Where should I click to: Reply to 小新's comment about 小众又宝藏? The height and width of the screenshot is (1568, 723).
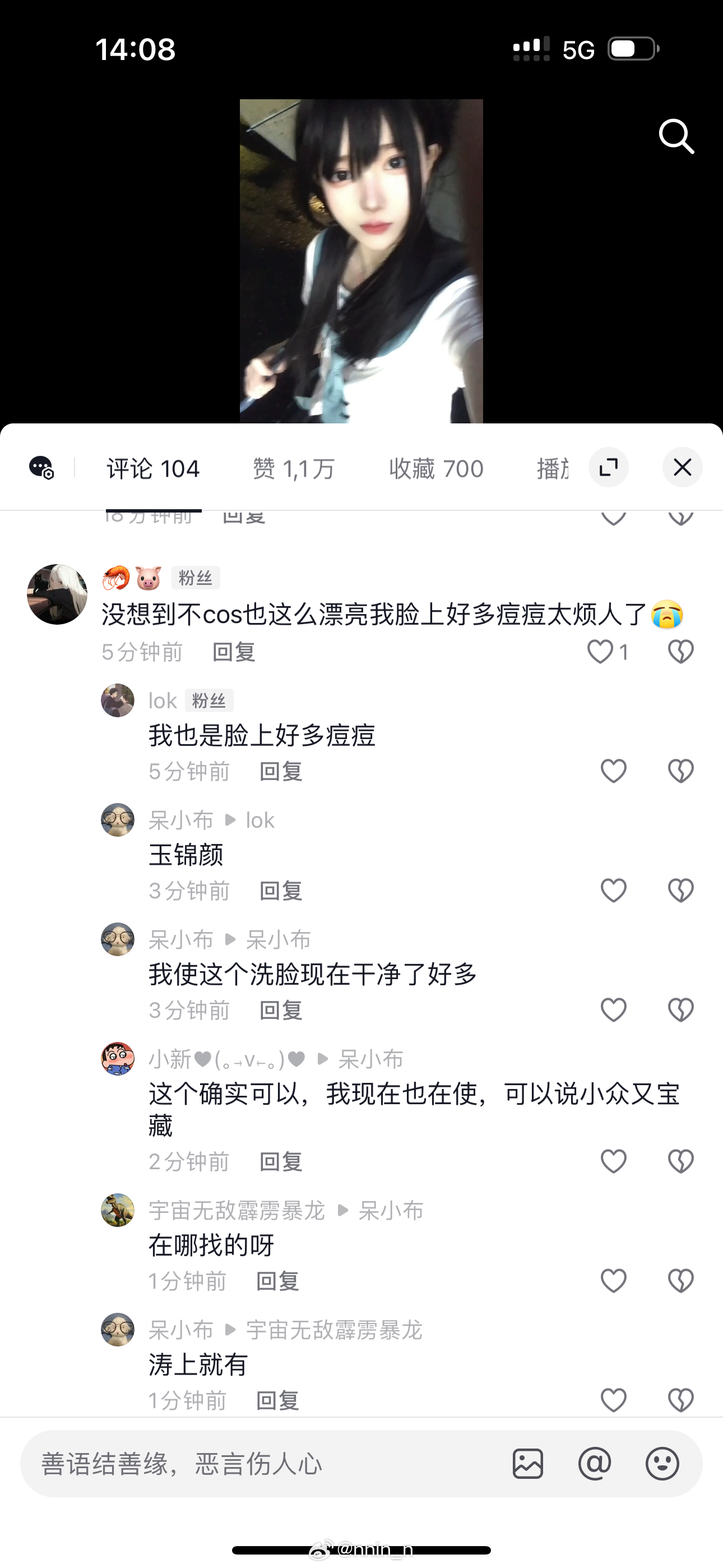[281, 1161]
